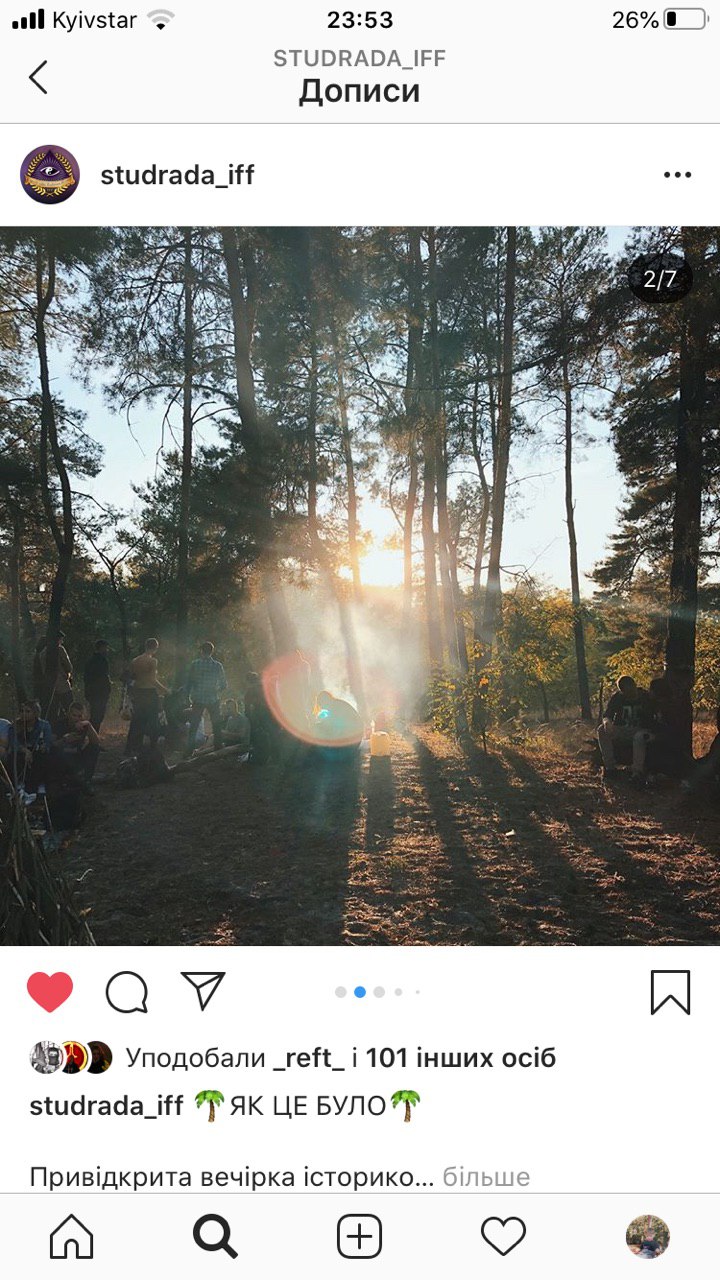Share the post with the paper plane
Screen dimensions: 720x1280
point(203,991)
